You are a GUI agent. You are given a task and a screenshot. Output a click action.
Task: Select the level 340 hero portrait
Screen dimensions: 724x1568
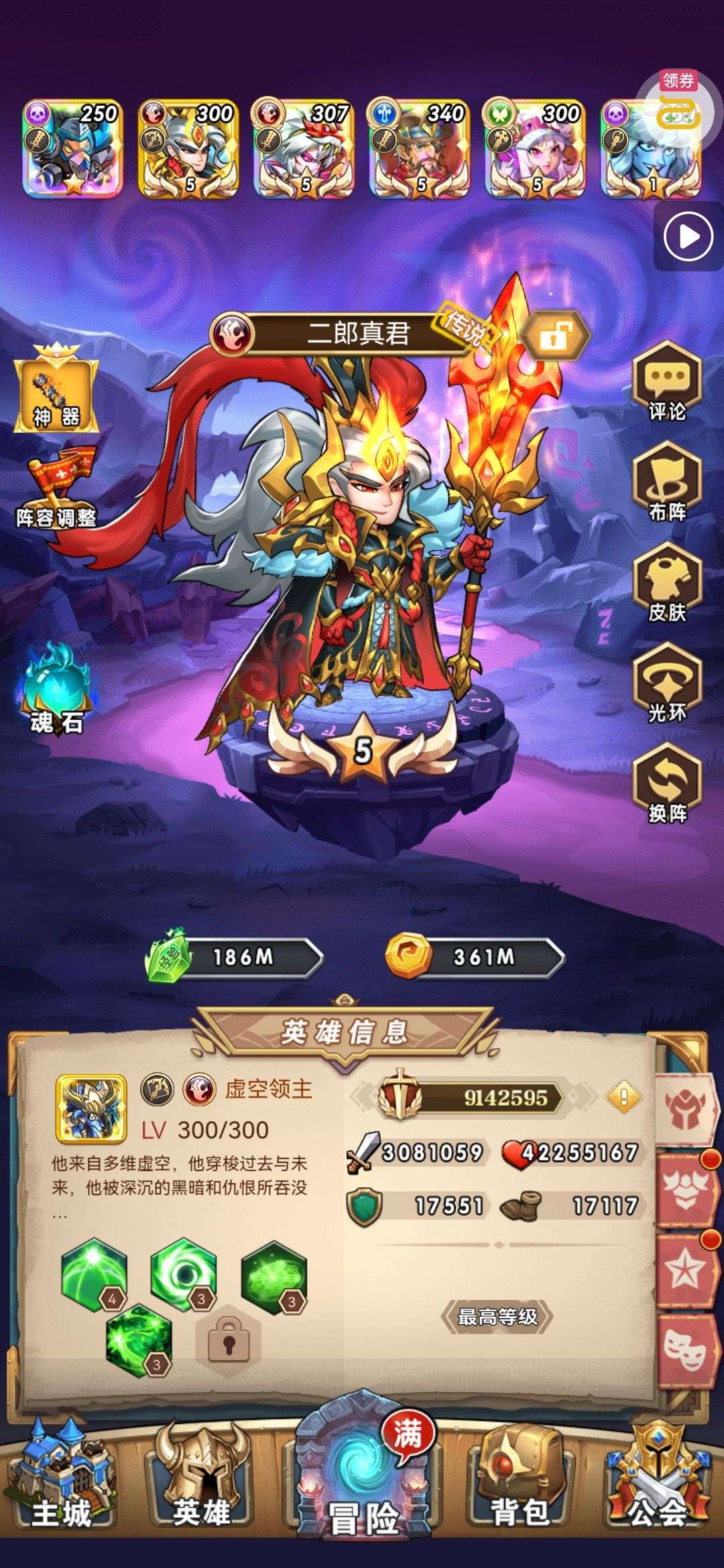pos(419,149)
